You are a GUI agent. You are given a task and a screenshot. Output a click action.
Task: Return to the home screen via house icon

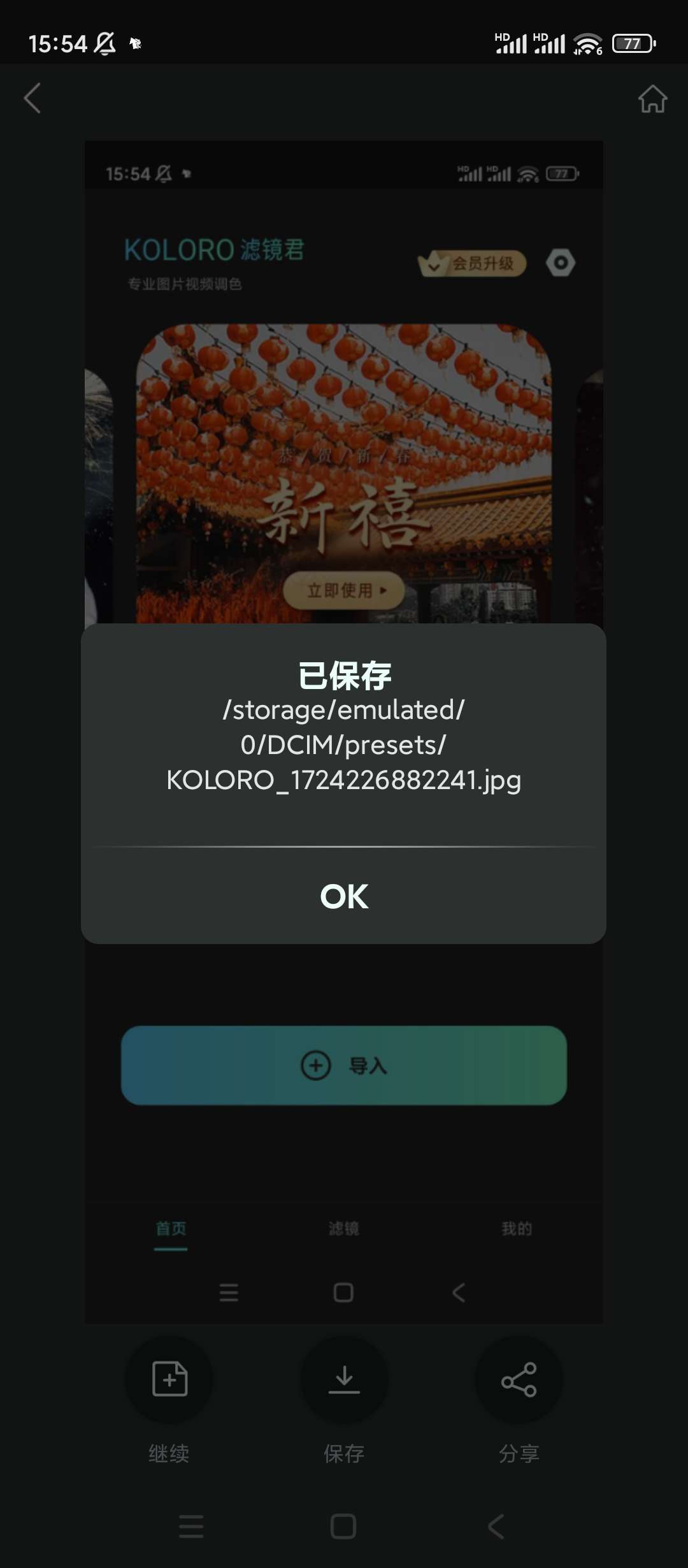click(652, 99)
